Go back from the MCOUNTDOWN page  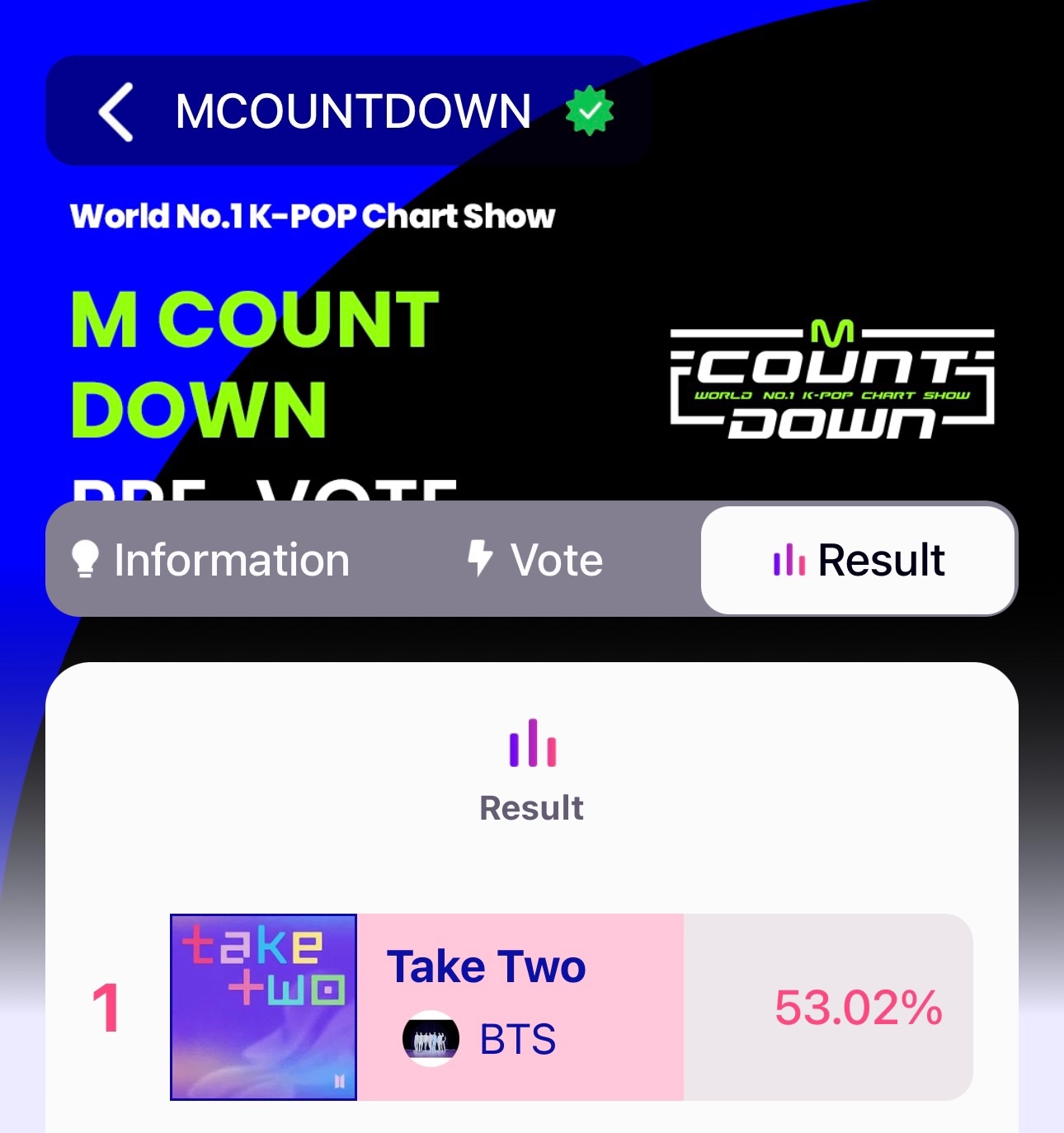coord(115,112)
